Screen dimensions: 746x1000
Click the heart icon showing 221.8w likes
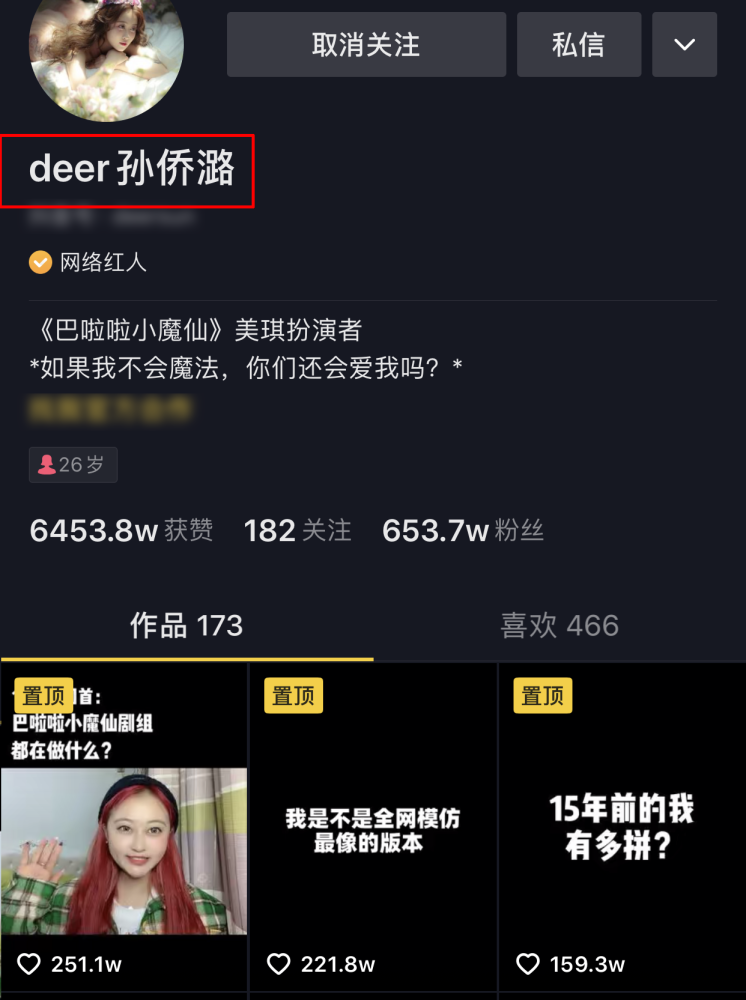pos(278,964)
